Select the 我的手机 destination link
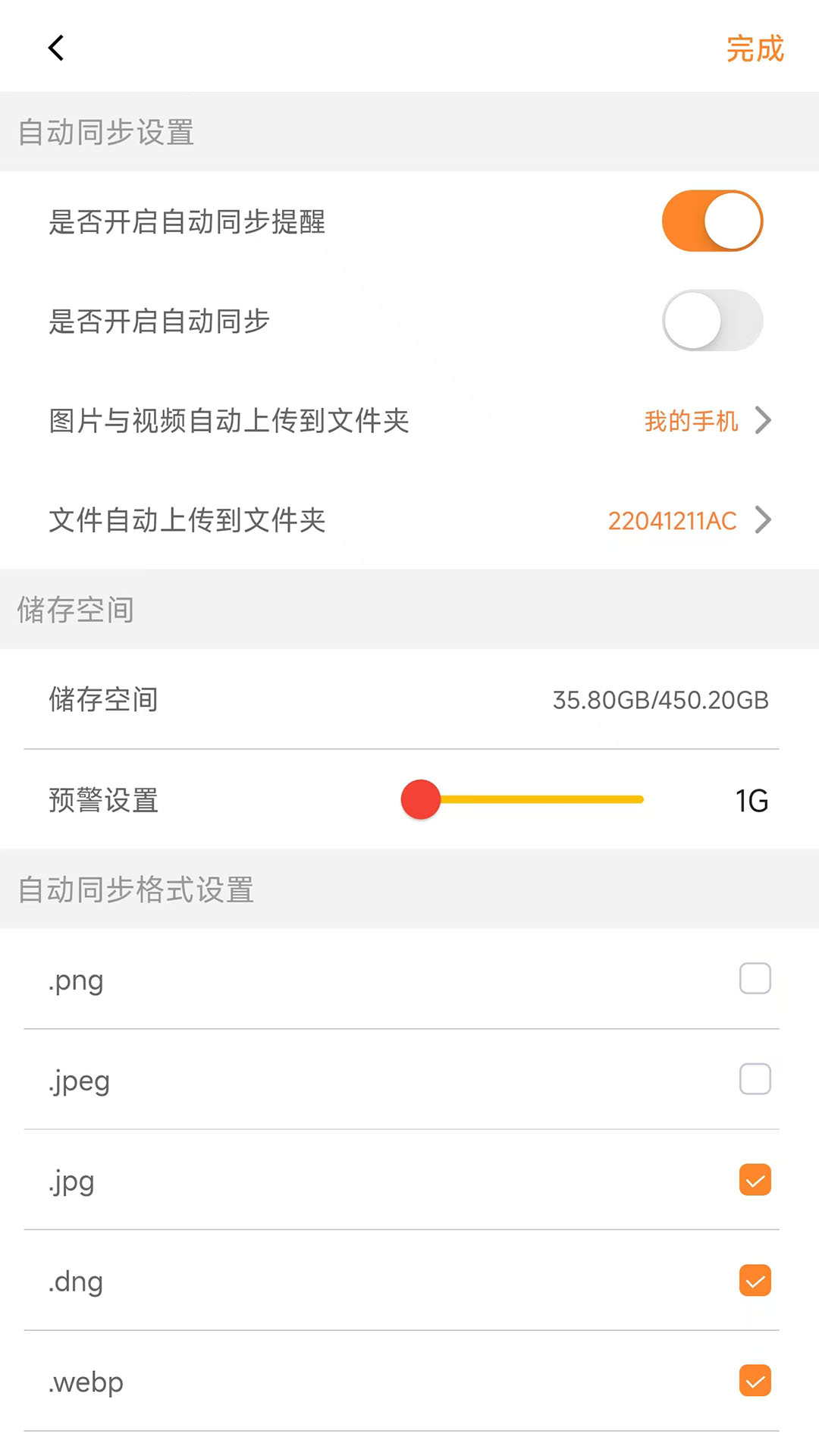819x1456 pixels. [689, 421]
